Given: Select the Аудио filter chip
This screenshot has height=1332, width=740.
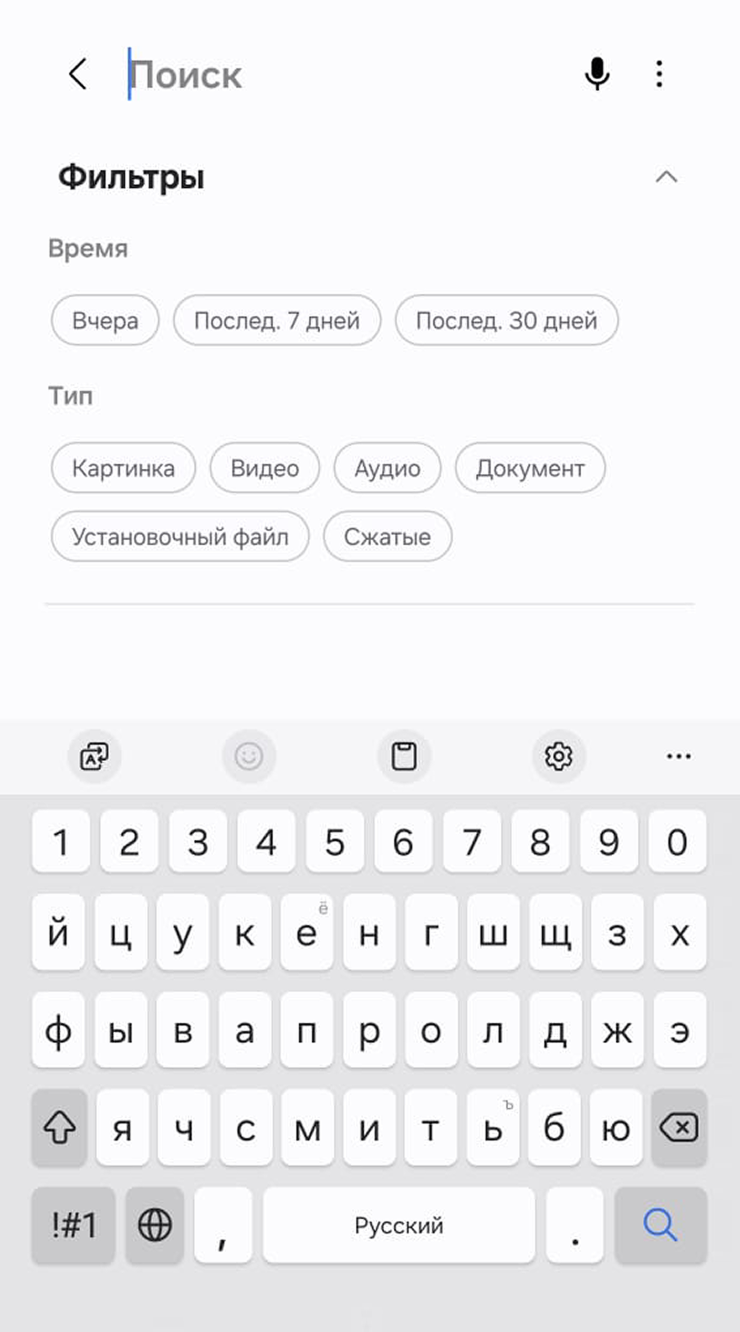Looking at the screenshot, I should (387, 468).
